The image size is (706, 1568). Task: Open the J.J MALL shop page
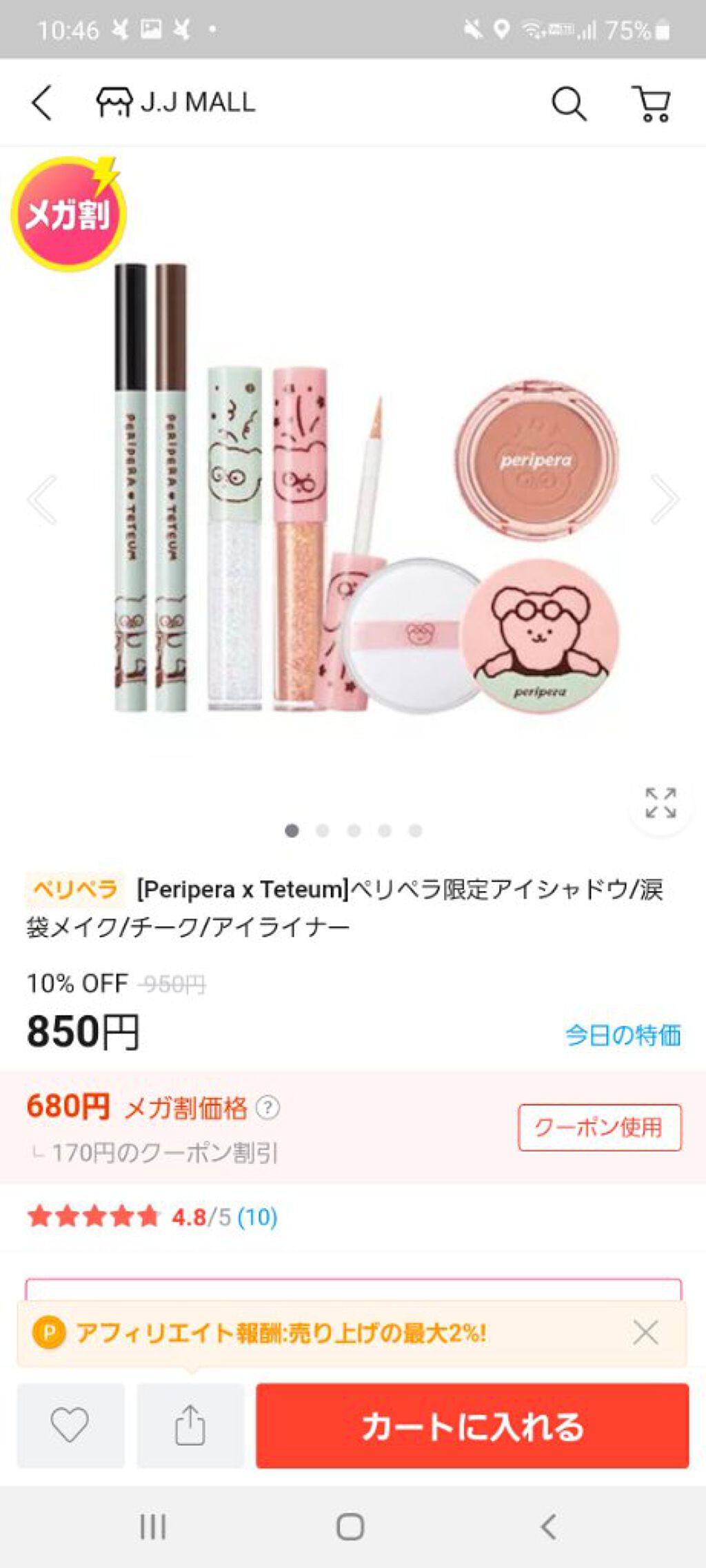click(176, 103)
